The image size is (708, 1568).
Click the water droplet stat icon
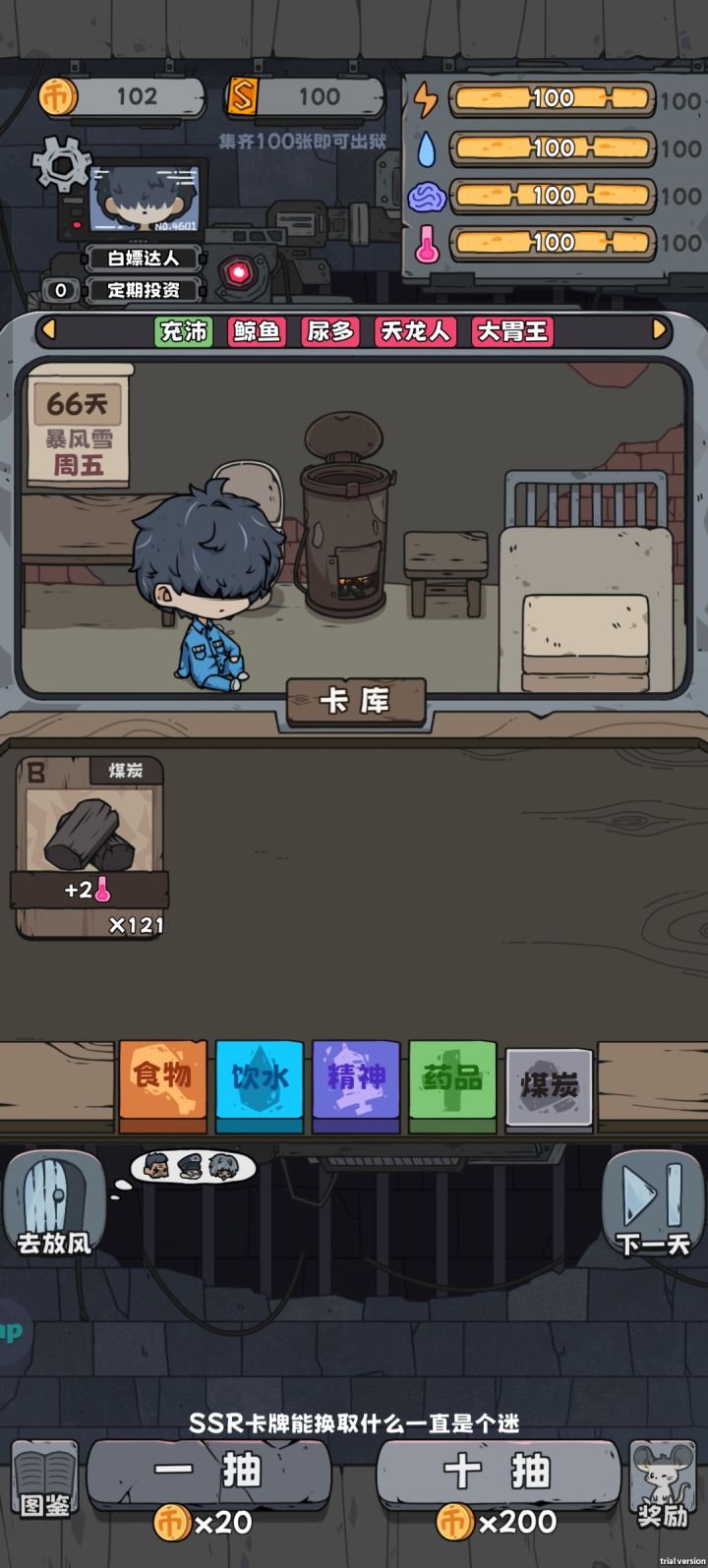[425, 146]
